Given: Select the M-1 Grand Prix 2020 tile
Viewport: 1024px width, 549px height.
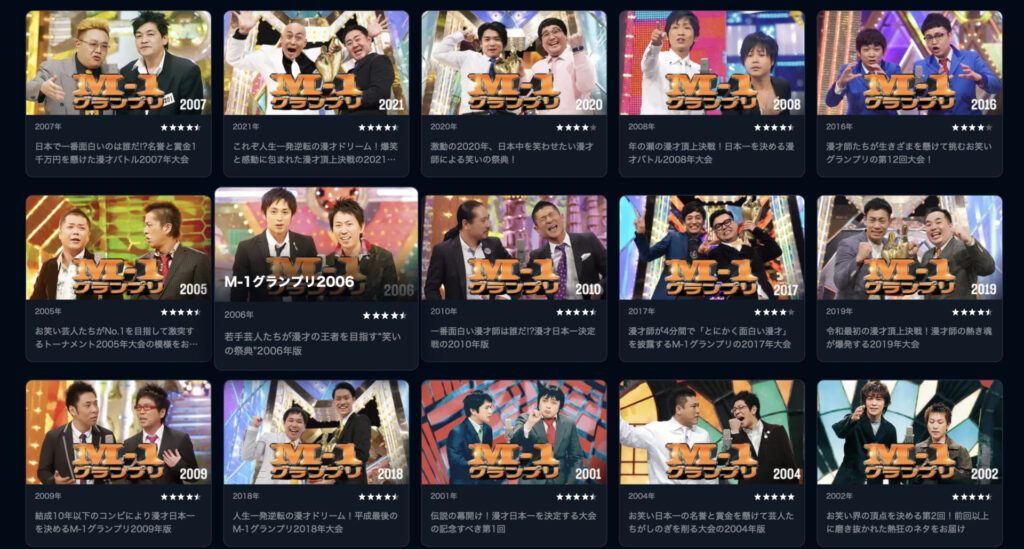Looking at the screenshot, I should pyautogui.click(x=513, y=63).
